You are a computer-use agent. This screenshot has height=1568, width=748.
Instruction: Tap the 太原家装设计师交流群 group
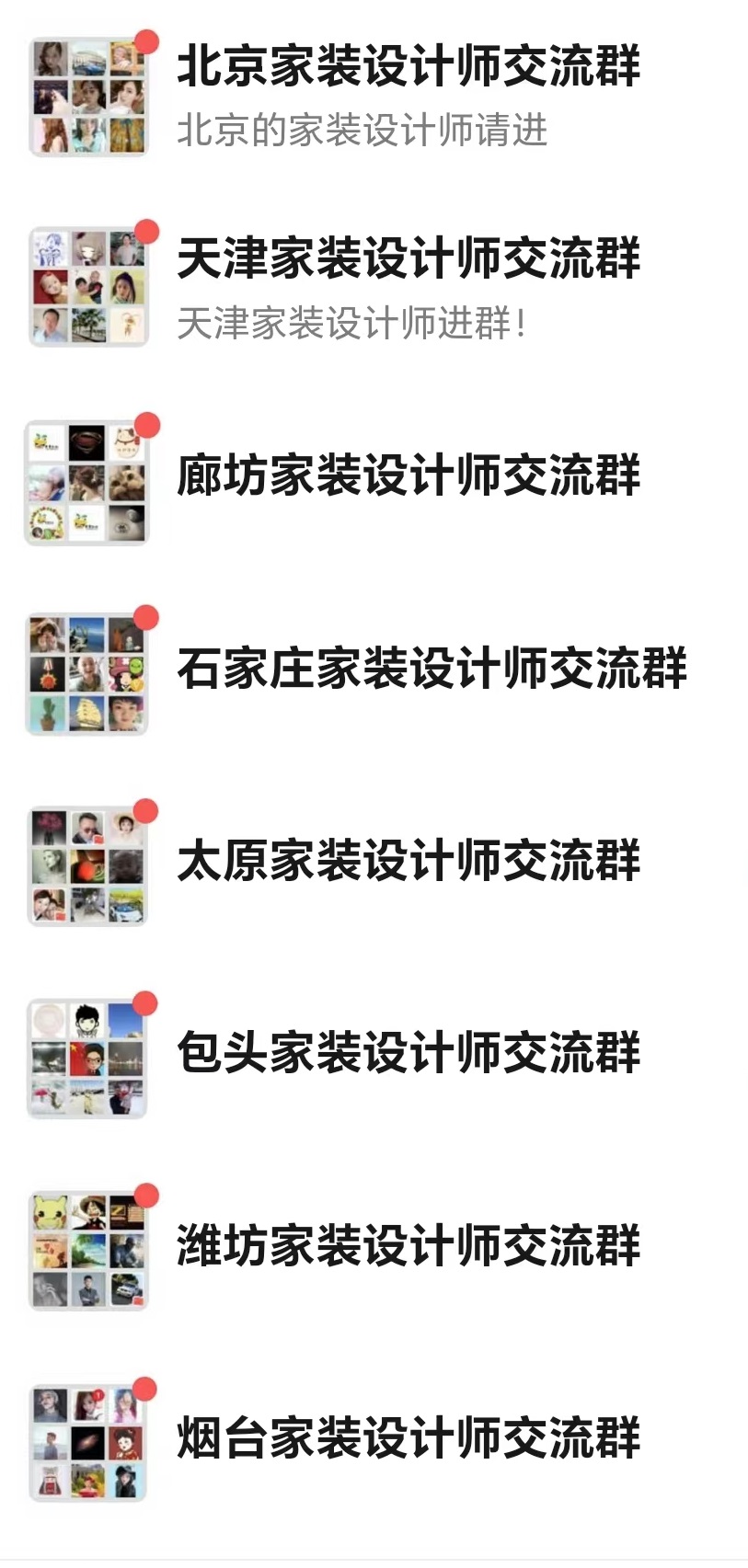pos(408,862)
